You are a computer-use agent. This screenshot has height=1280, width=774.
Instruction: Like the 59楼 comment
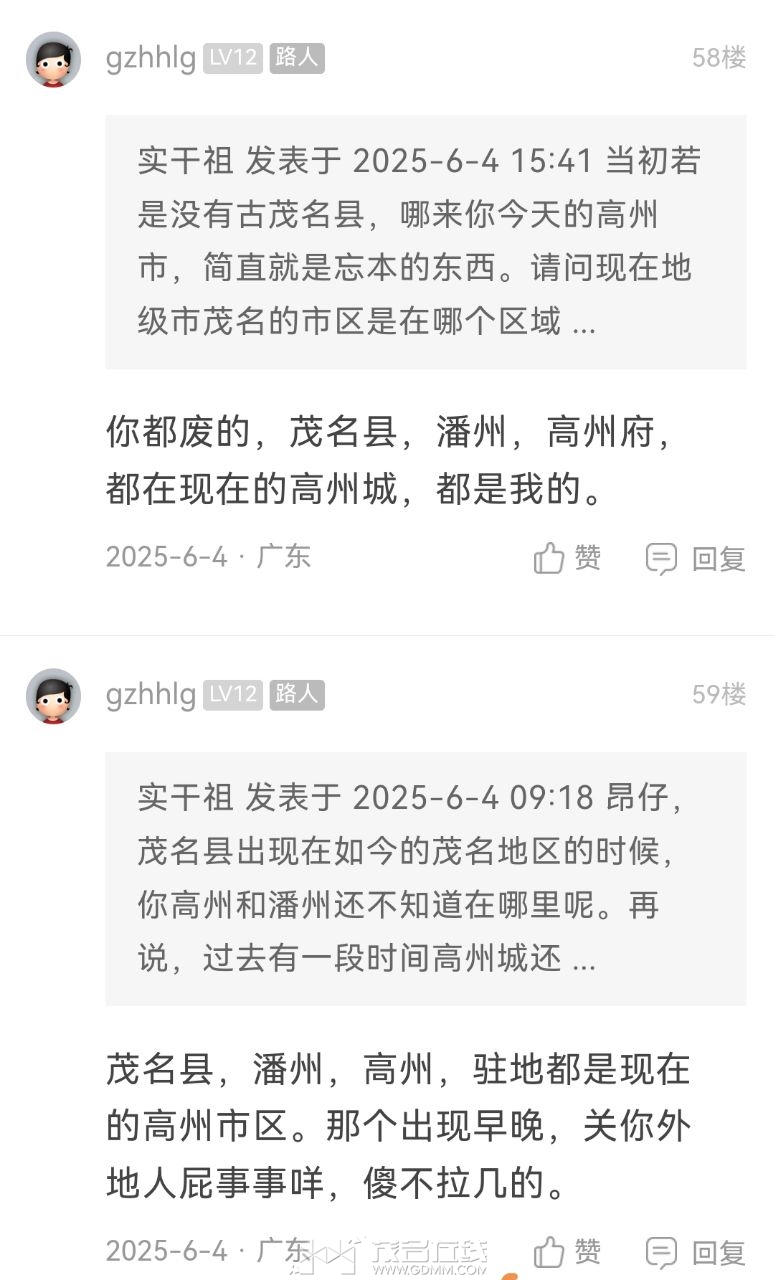tap(567, 1251)
